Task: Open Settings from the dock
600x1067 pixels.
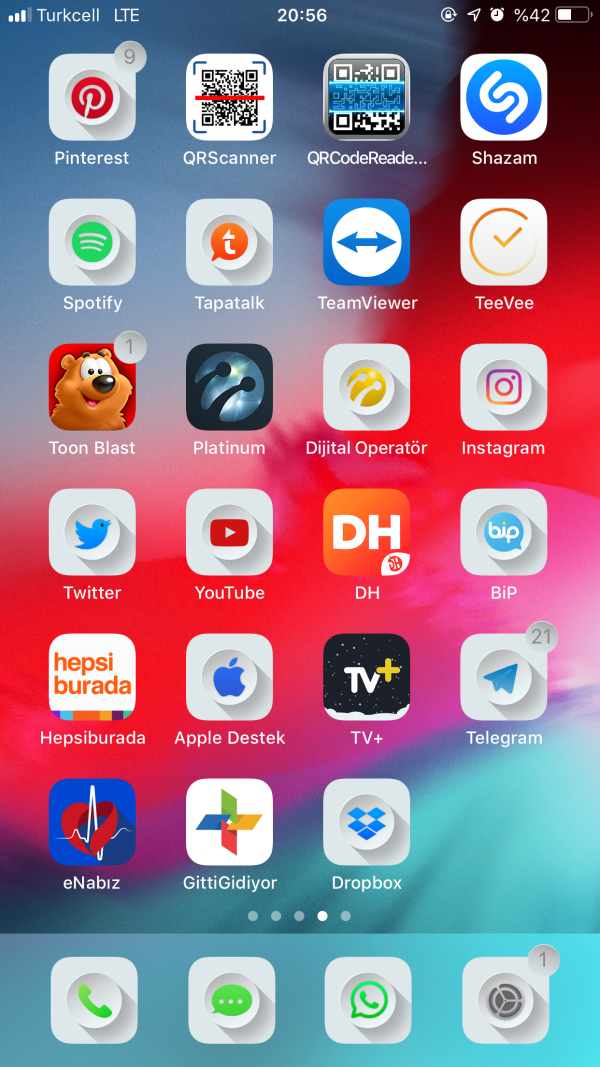Action: coord(505,1001)
